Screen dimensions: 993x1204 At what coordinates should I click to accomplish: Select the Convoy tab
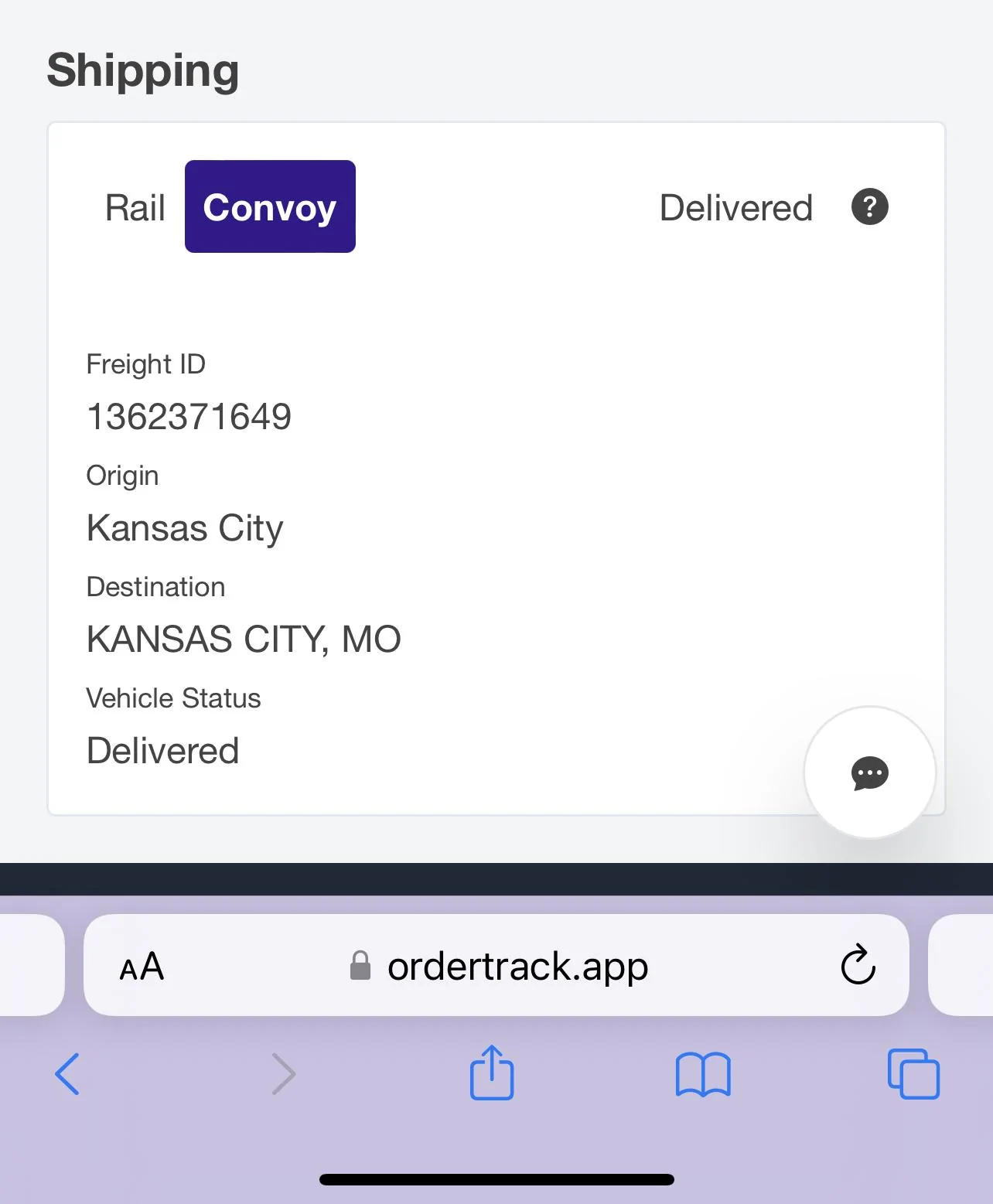pyautogui.click(x=270, y=207)
